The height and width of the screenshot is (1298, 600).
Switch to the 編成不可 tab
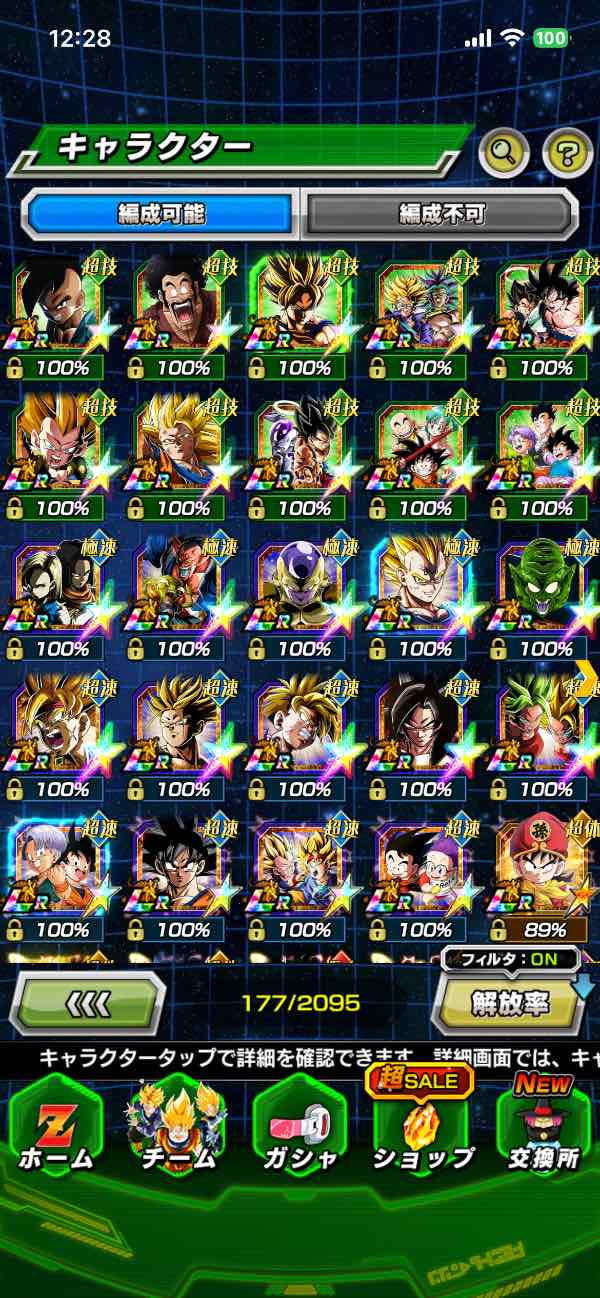pyautogui.click(x=441, y=213)
